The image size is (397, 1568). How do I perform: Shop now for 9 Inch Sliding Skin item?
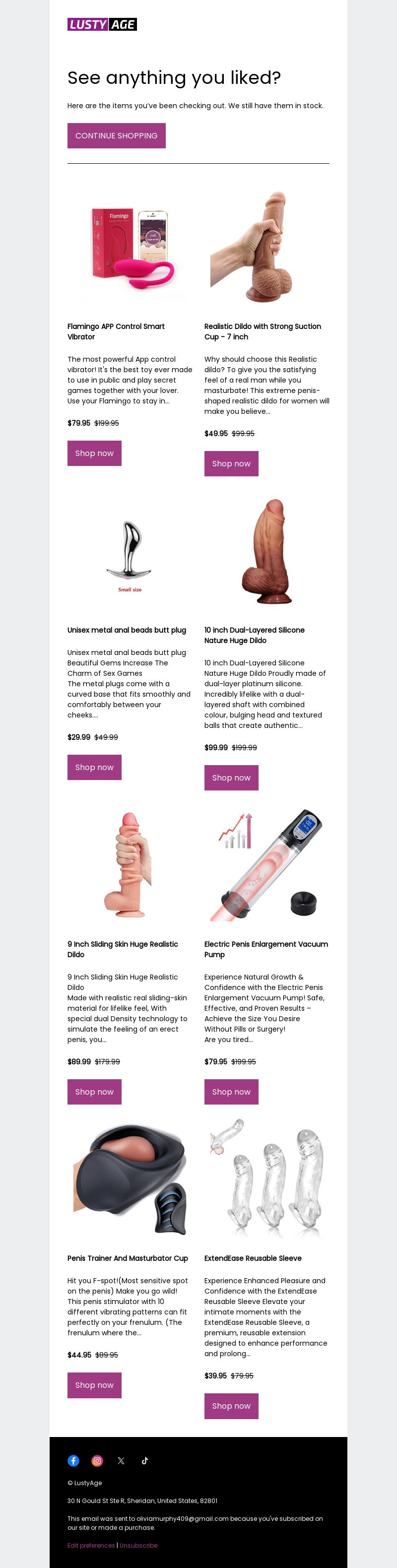click(x=94, y=1091)
